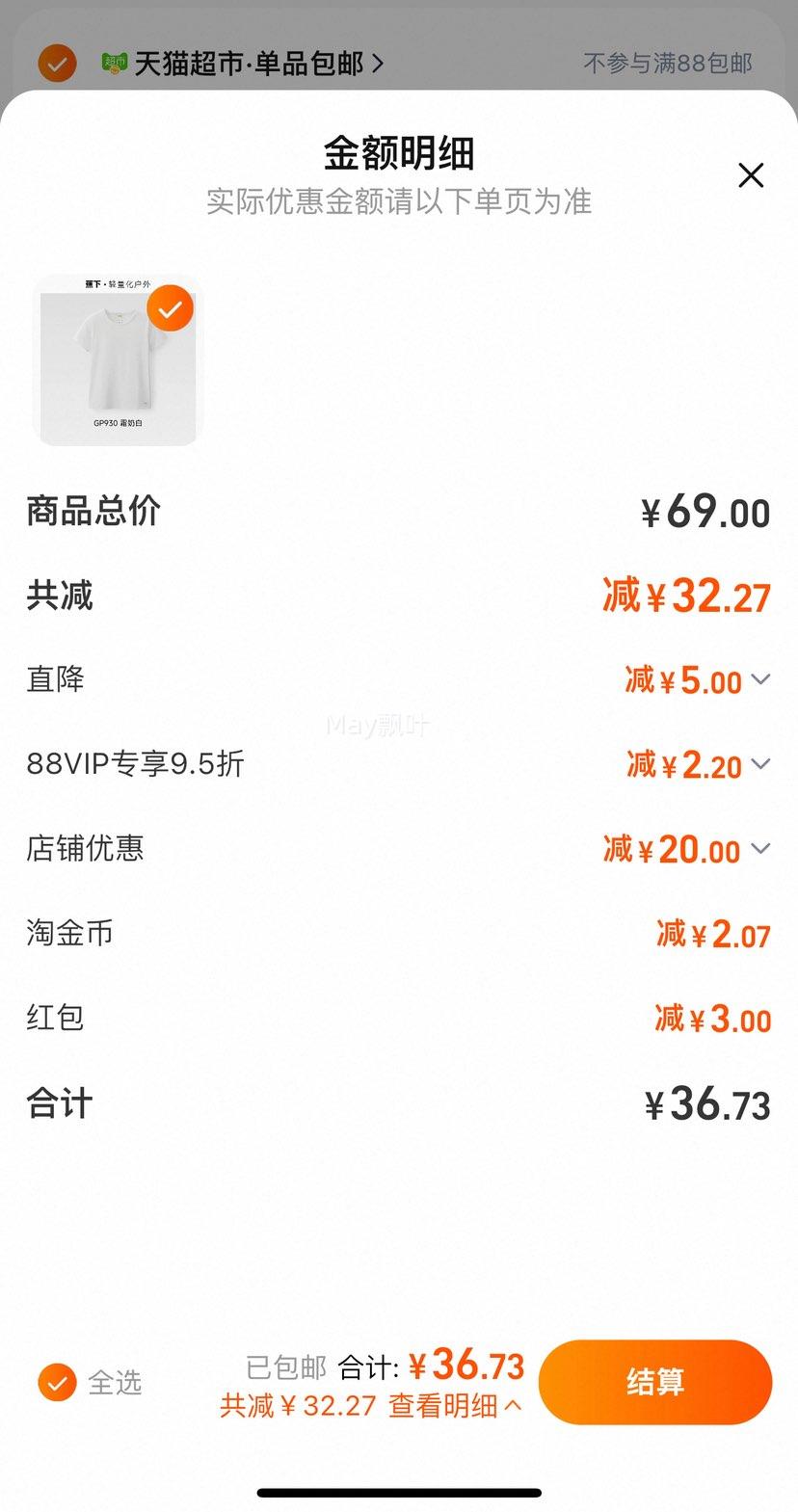Toggle the store selection checkbox beside 天猫超市
Viewport: 798px width, 1512px height.
(56, 63)
